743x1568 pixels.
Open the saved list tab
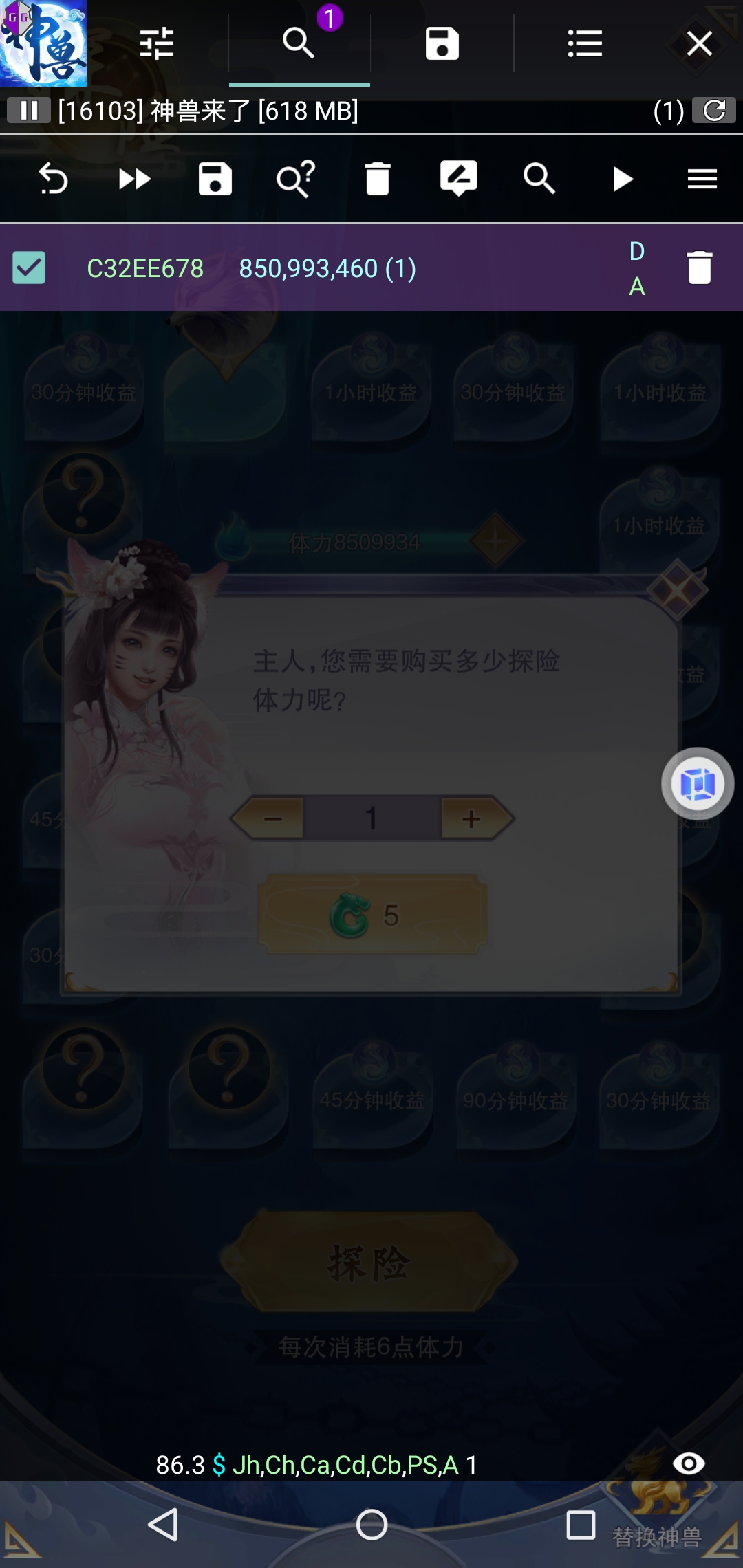tap(442, 44)
